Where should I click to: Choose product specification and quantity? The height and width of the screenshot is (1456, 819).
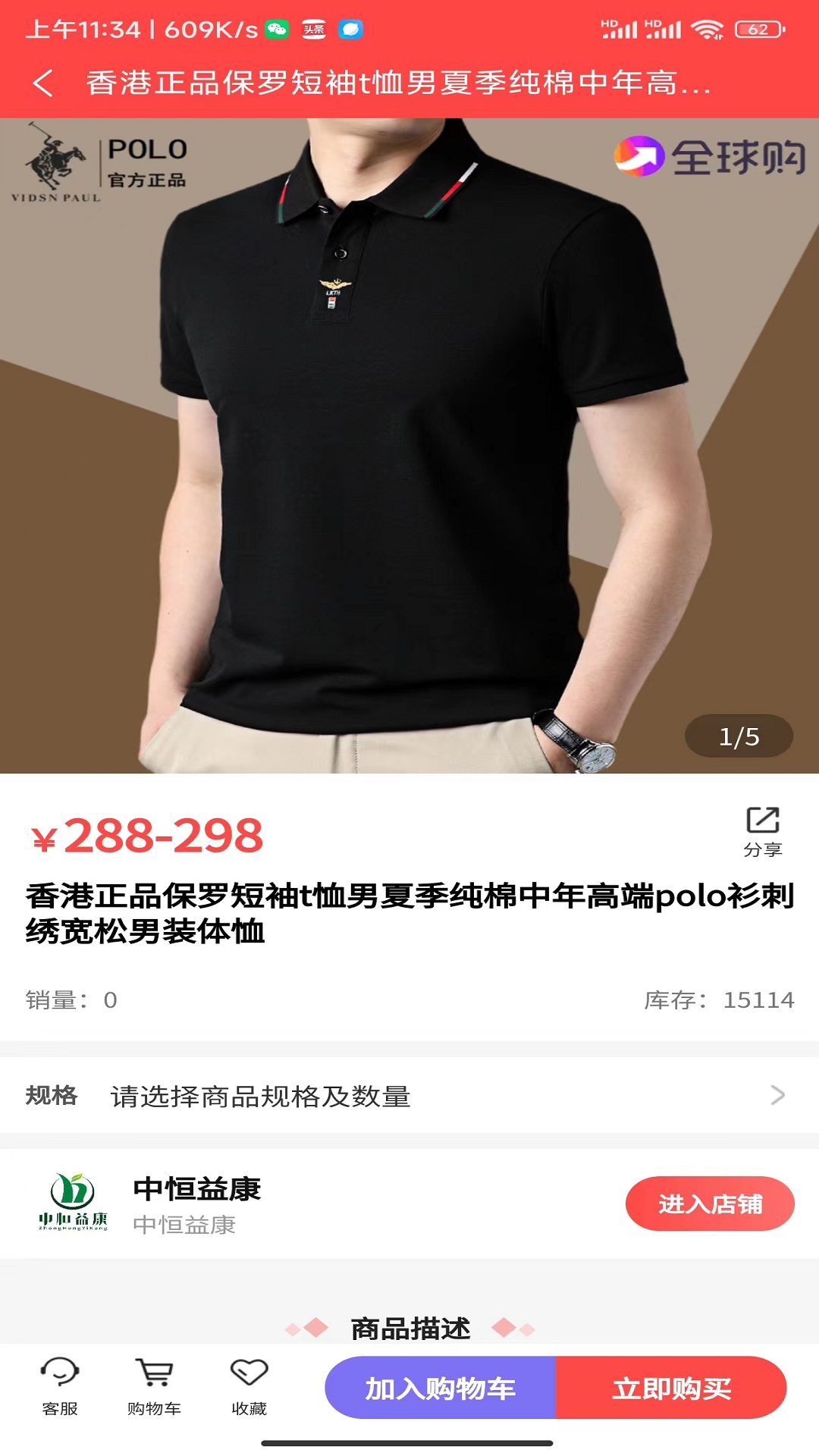(x=409, y=1096)
